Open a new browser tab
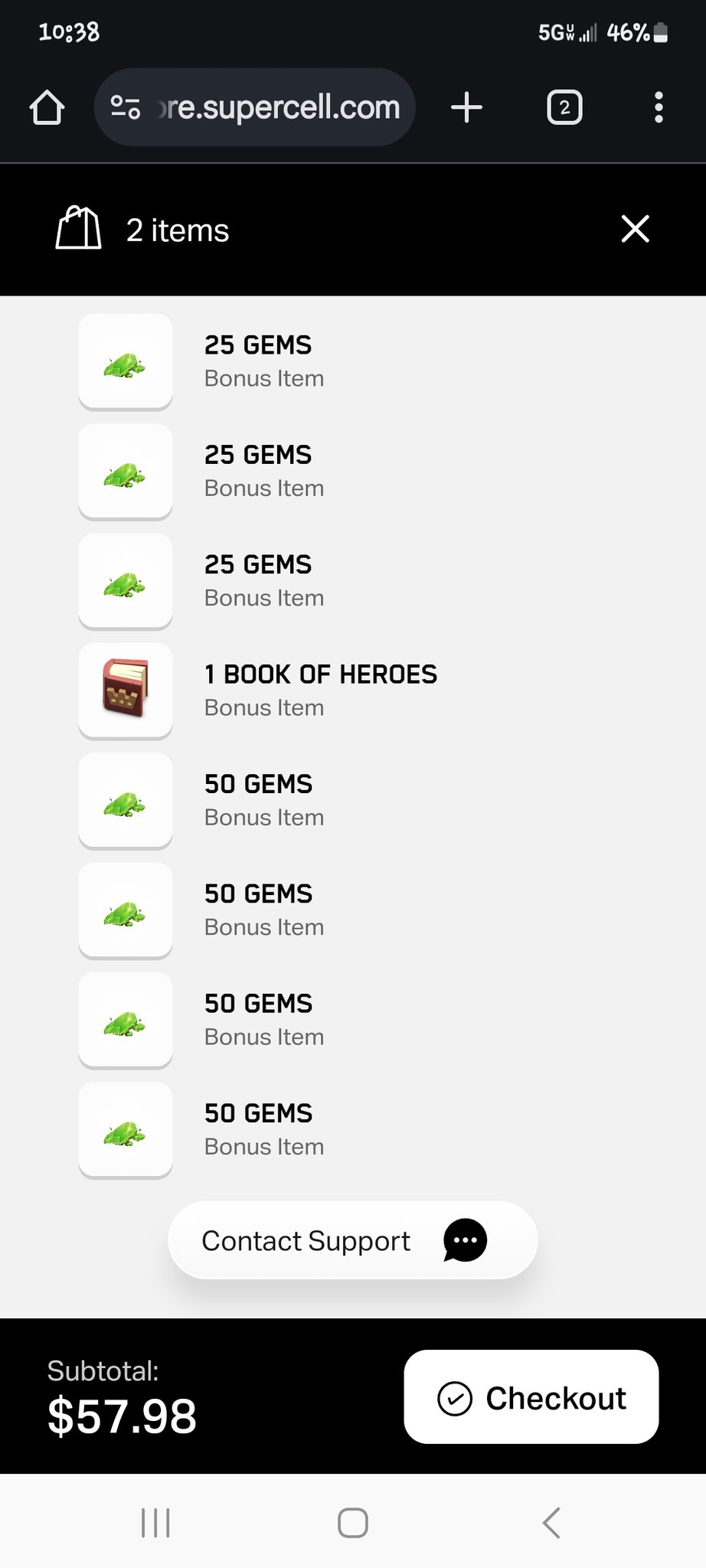Viewport: 706px width, 1568px height. 466,108
